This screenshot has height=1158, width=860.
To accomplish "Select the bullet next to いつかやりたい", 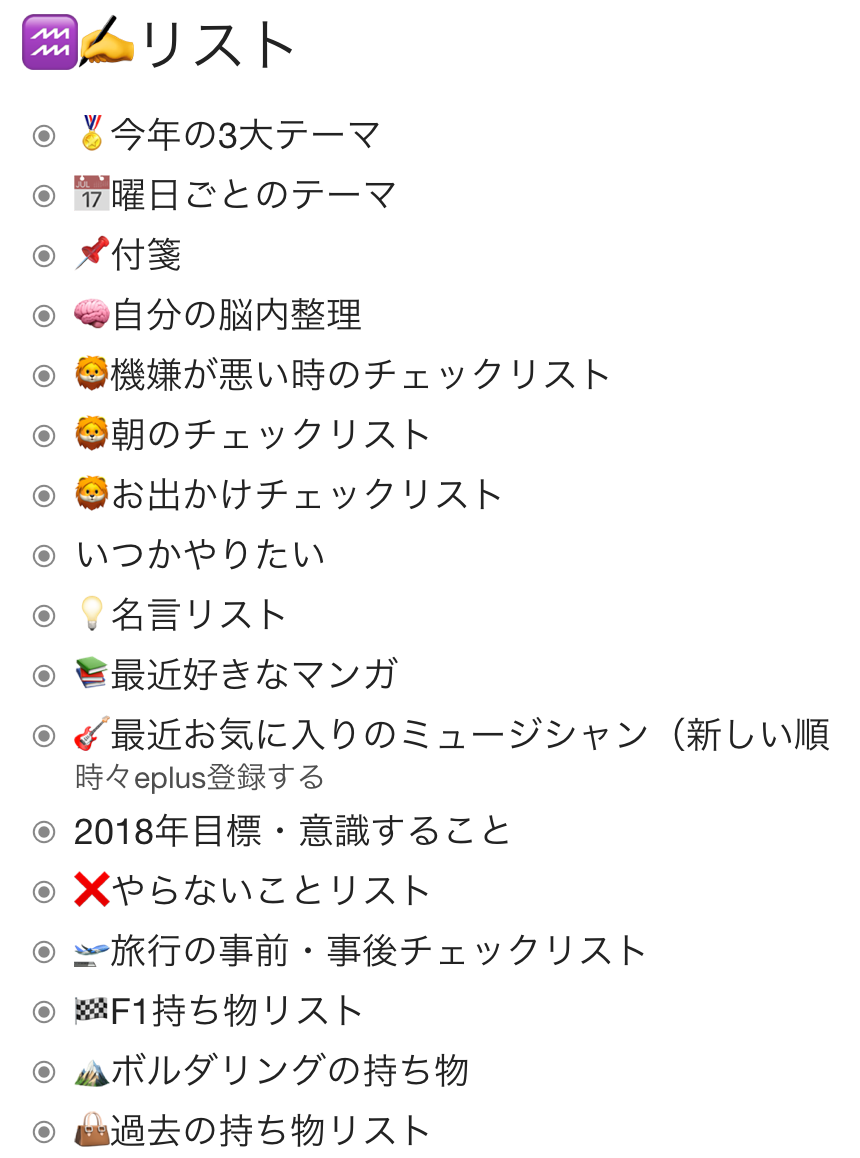I will (x=42, y=555).
